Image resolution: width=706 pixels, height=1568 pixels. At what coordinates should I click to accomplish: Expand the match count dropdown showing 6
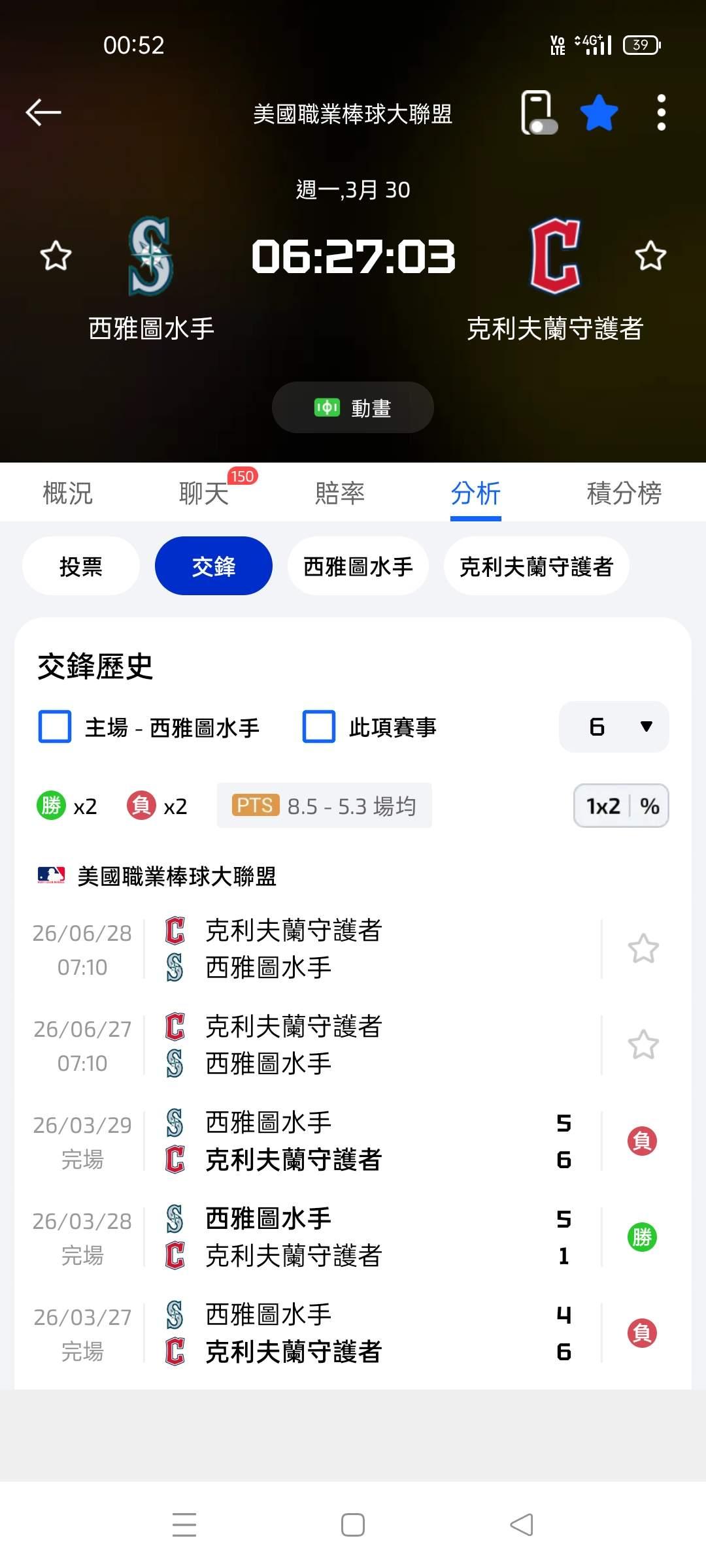point(614,727)
